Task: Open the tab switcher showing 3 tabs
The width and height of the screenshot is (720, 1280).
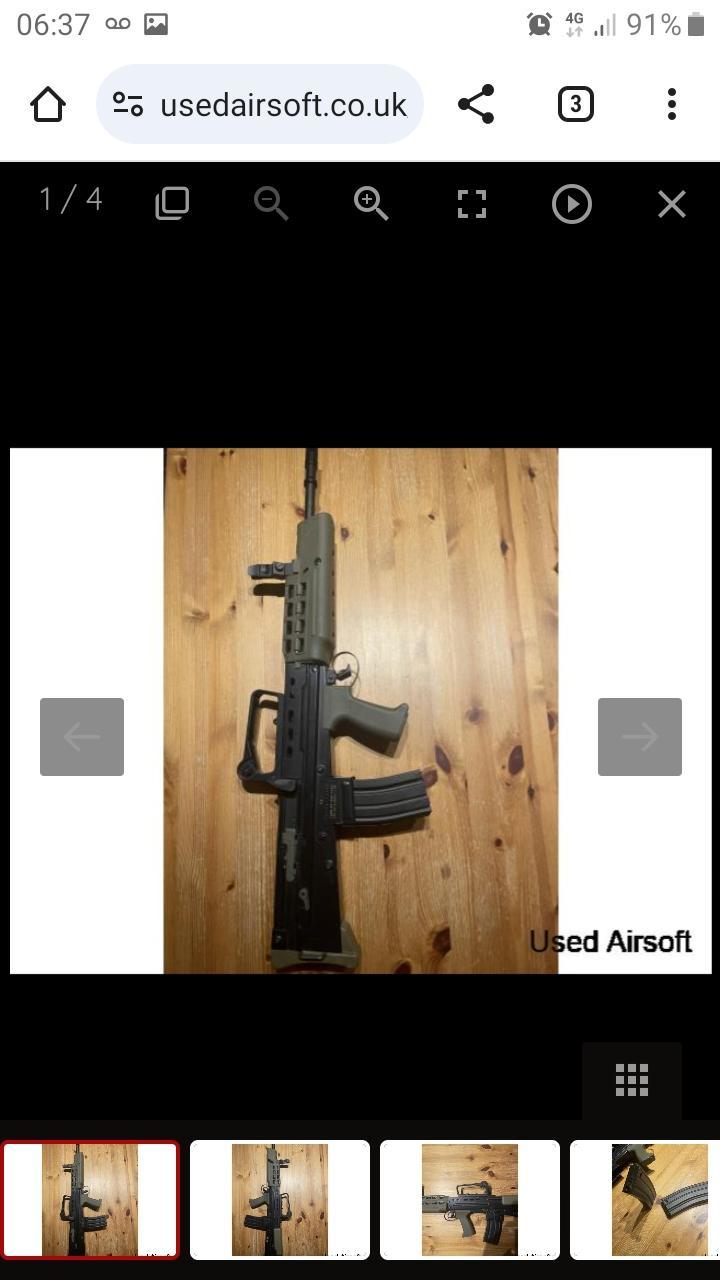Action: coord(575,104)
